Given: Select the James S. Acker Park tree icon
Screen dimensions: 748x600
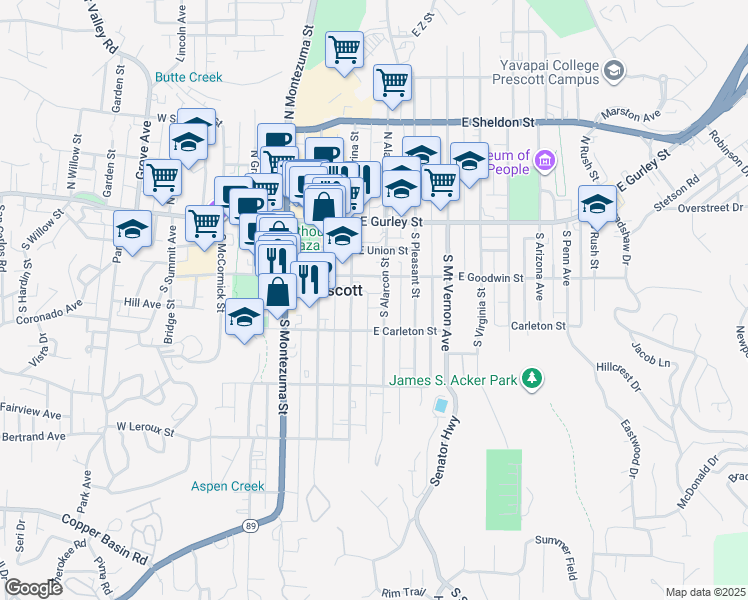Looking at the screenshot, I should tap(535, 377).
